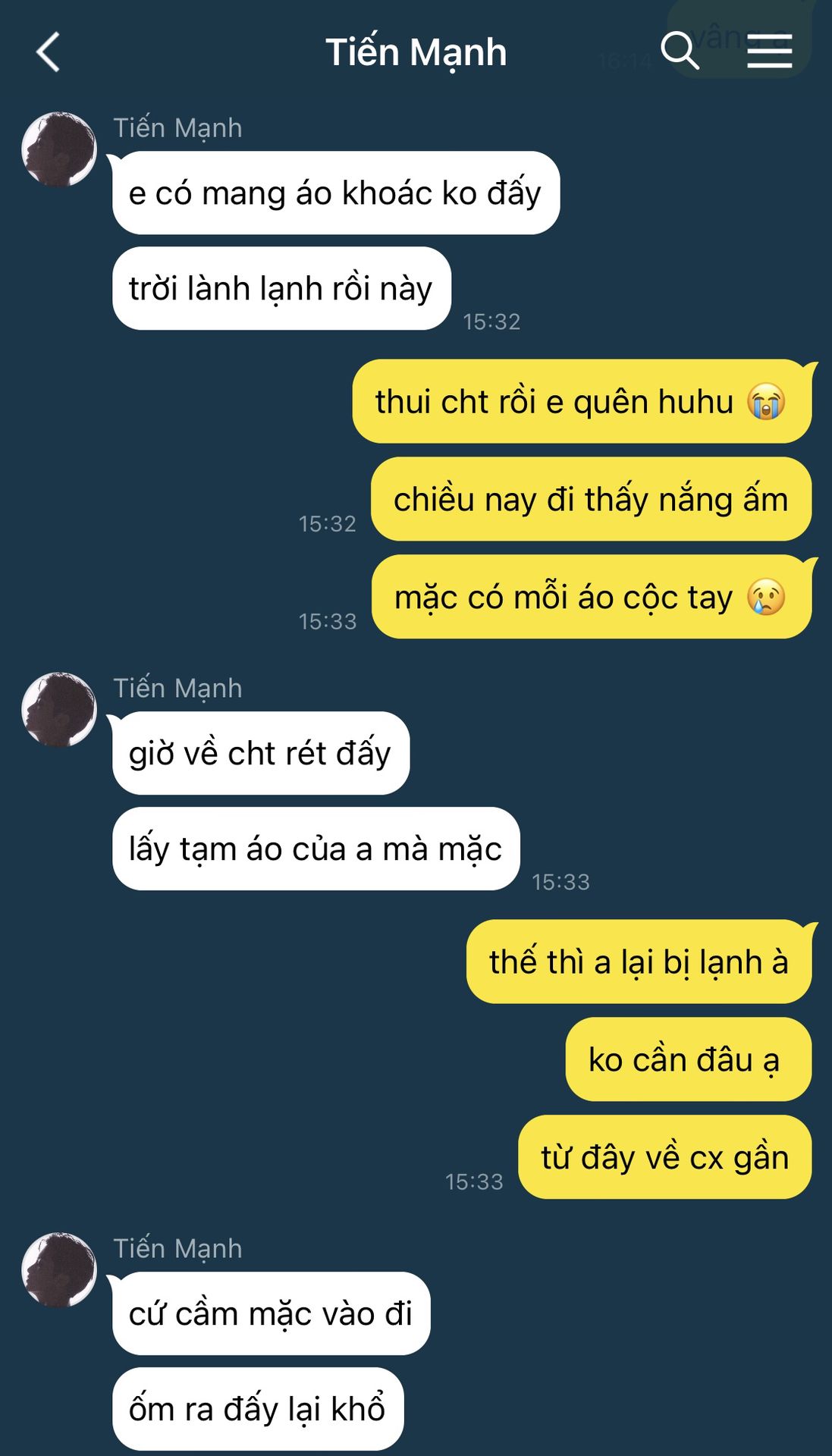Image resolution: width=832 pixels, height=1456 pixels.
Task: View Tiến Mạnh's profile beside 'giờ về cht rét đấy'
Action: tap(59, 710)
